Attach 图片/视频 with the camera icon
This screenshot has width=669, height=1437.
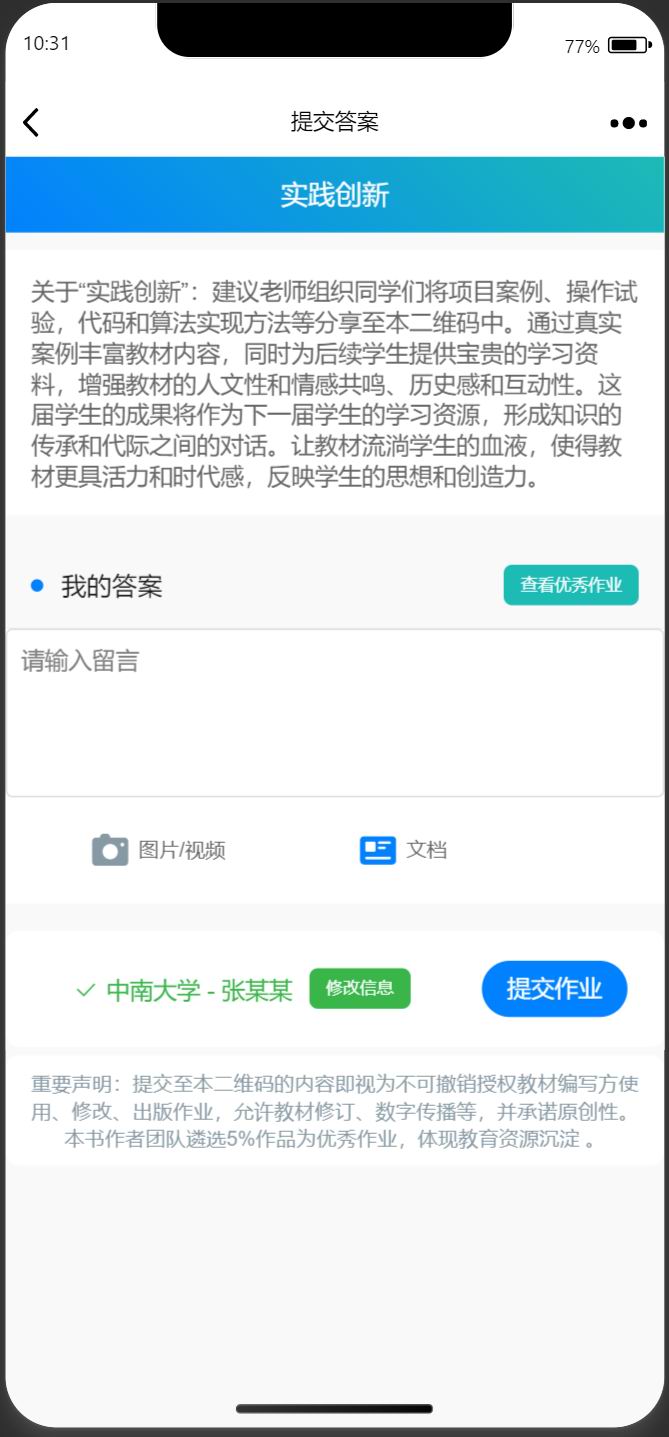tap(159, 850)
